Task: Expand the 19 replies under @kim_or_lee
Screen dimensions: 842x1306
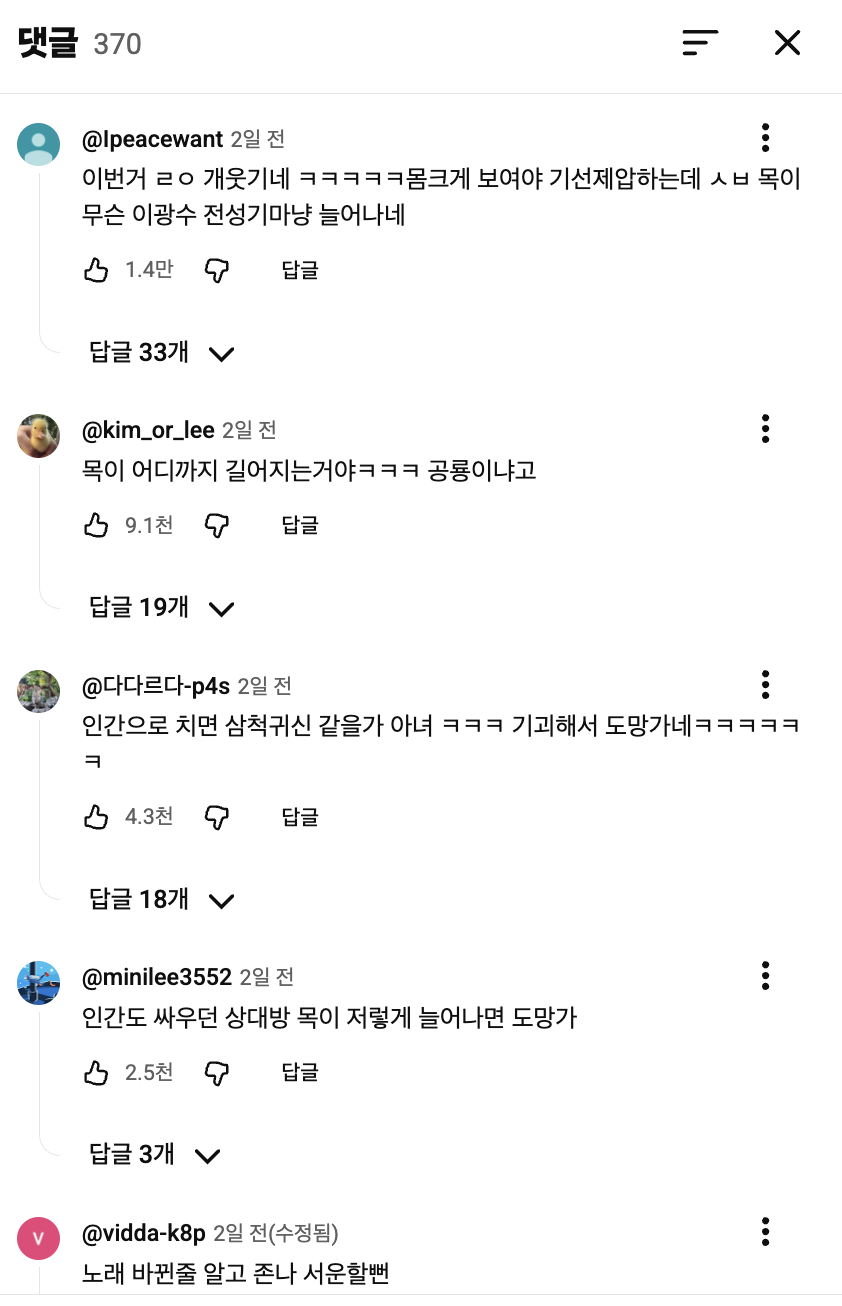Action: click(162, 607)
